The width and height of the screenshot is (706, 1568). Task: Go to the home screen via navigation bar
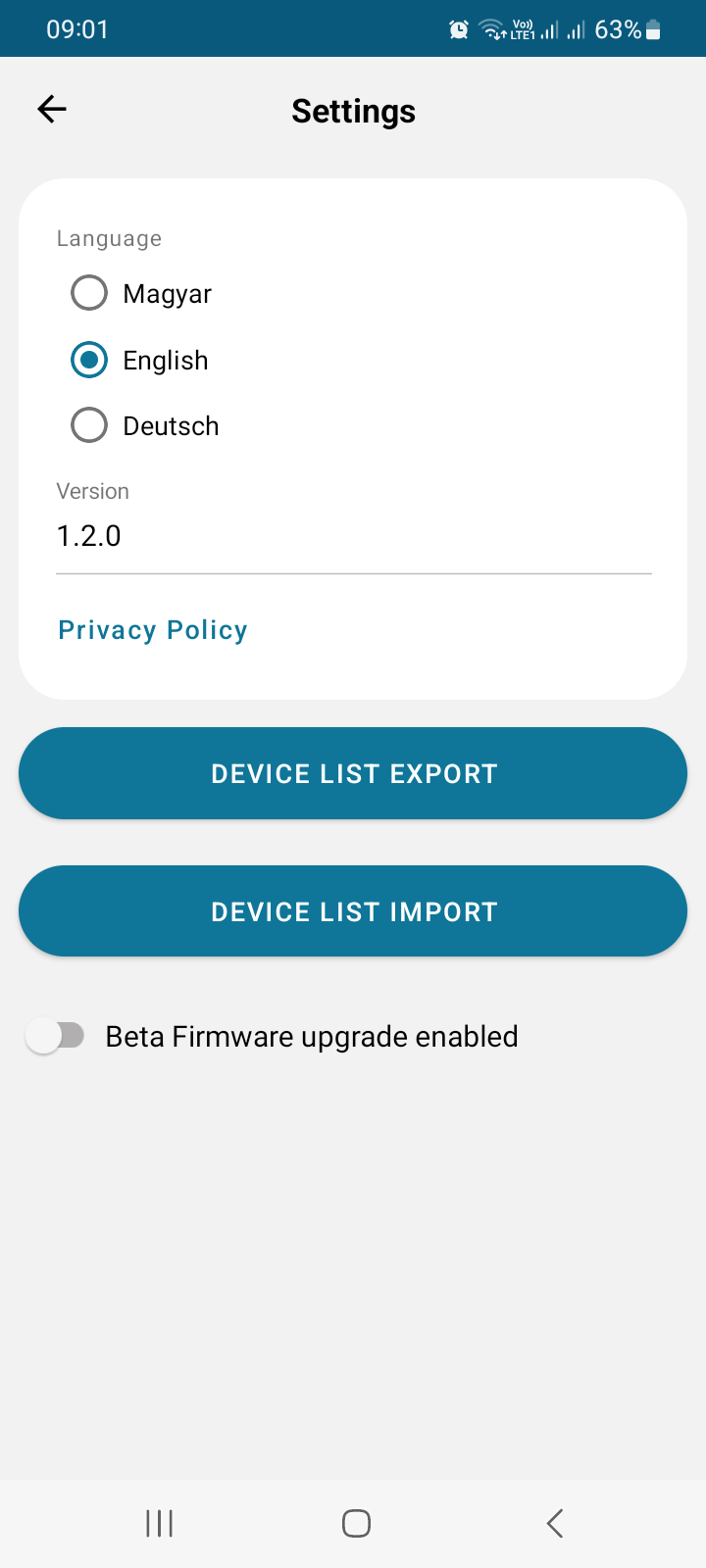356,1523
